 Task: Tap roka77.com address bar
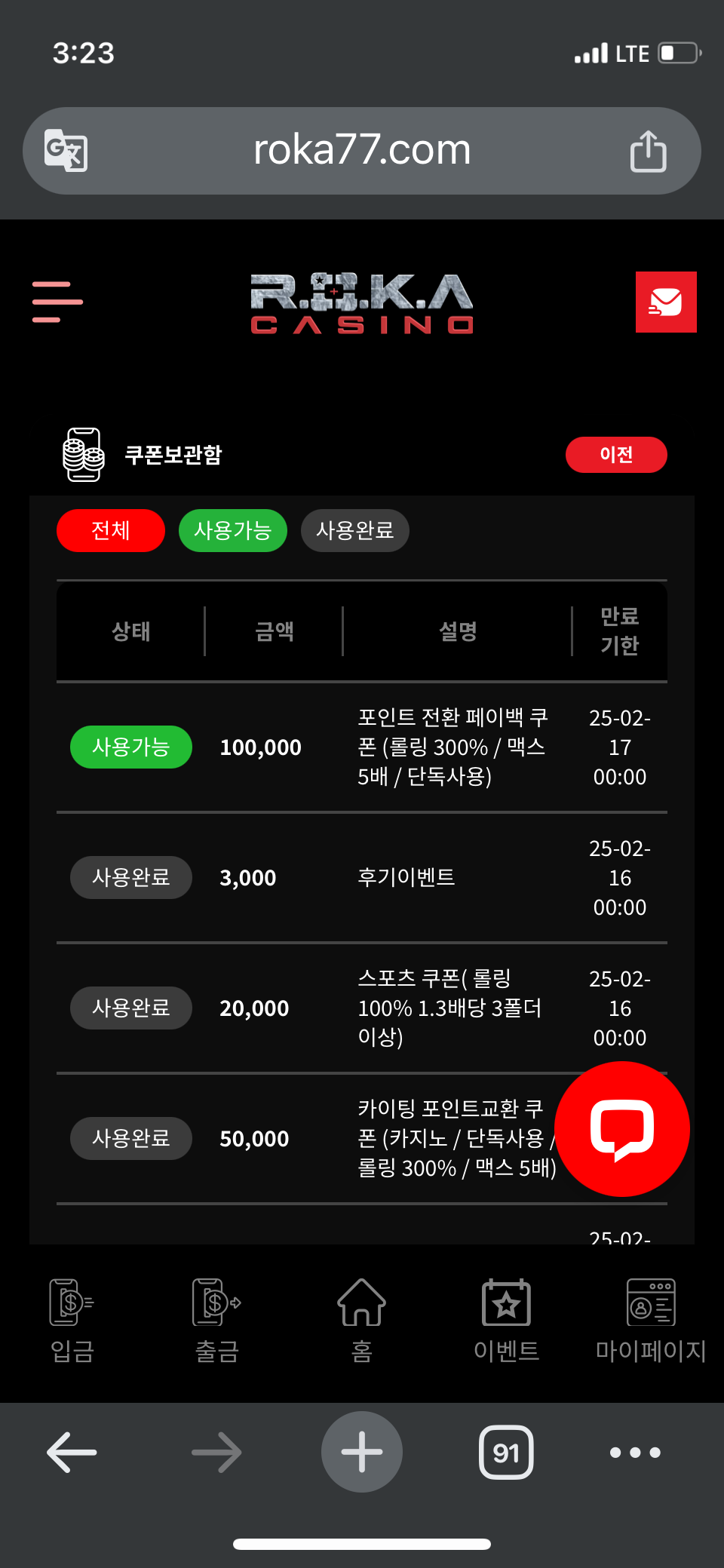pos(362,151)
